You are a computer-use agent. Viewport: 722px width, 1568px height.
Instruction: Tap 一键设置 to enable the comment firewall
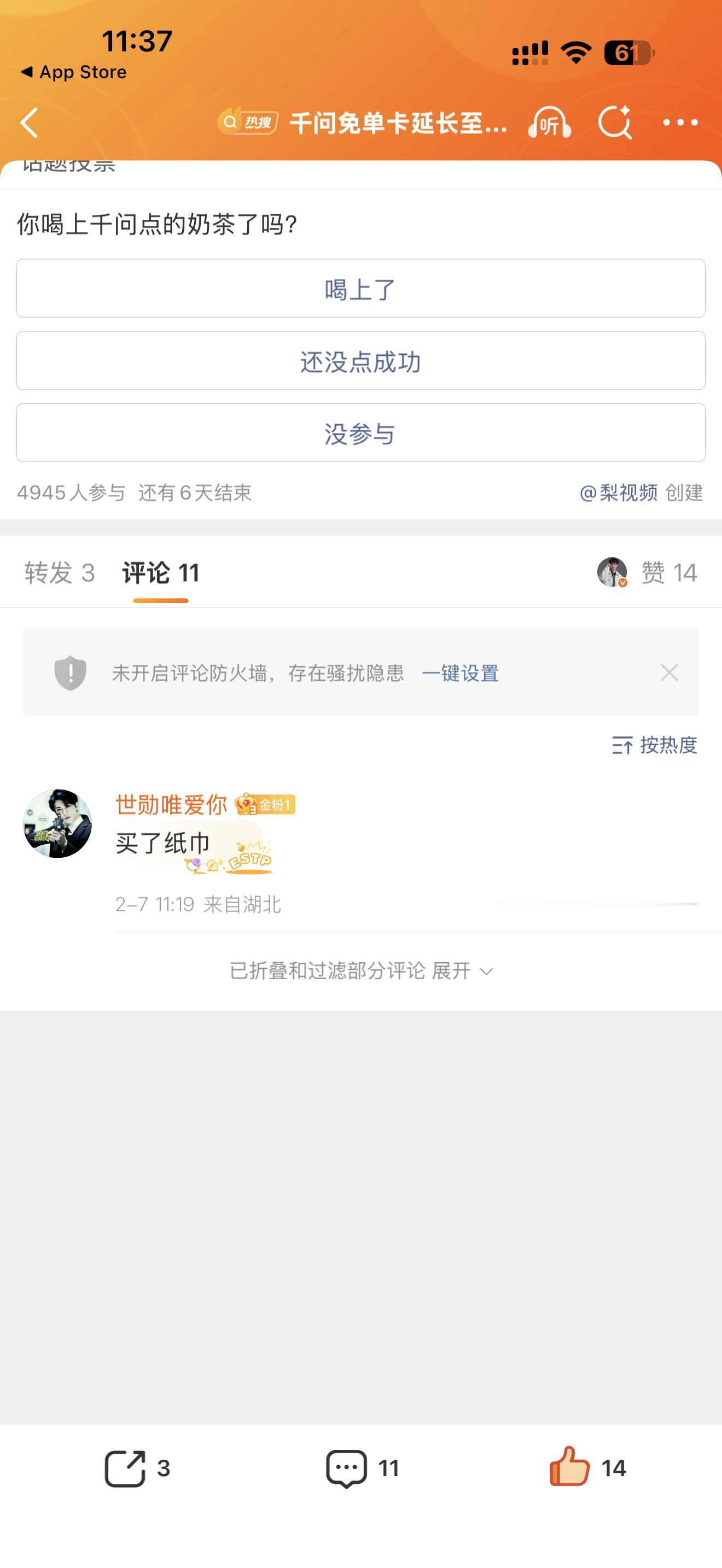click(461, 673)
